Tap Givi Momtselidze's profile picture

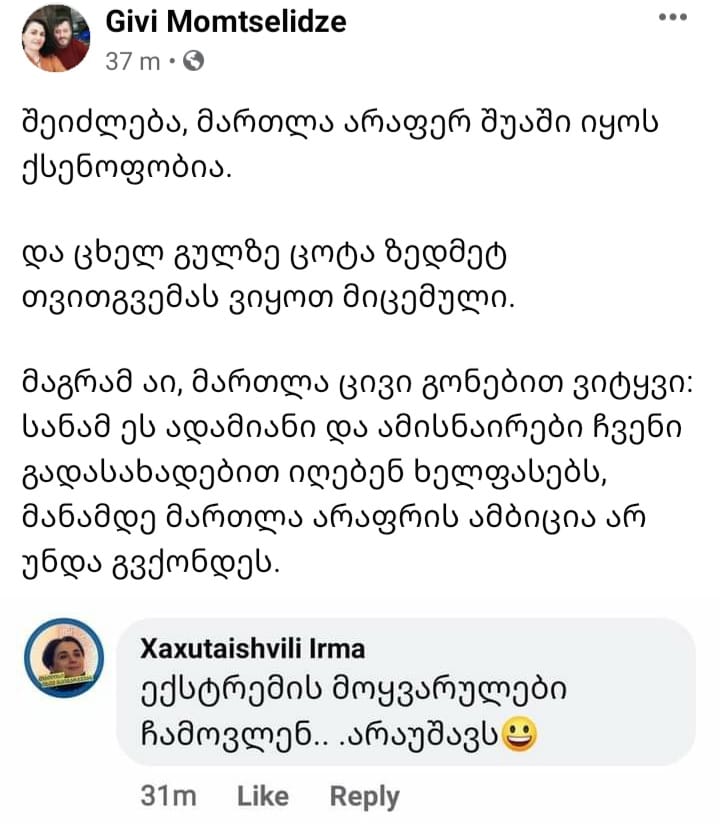[57, 37]
